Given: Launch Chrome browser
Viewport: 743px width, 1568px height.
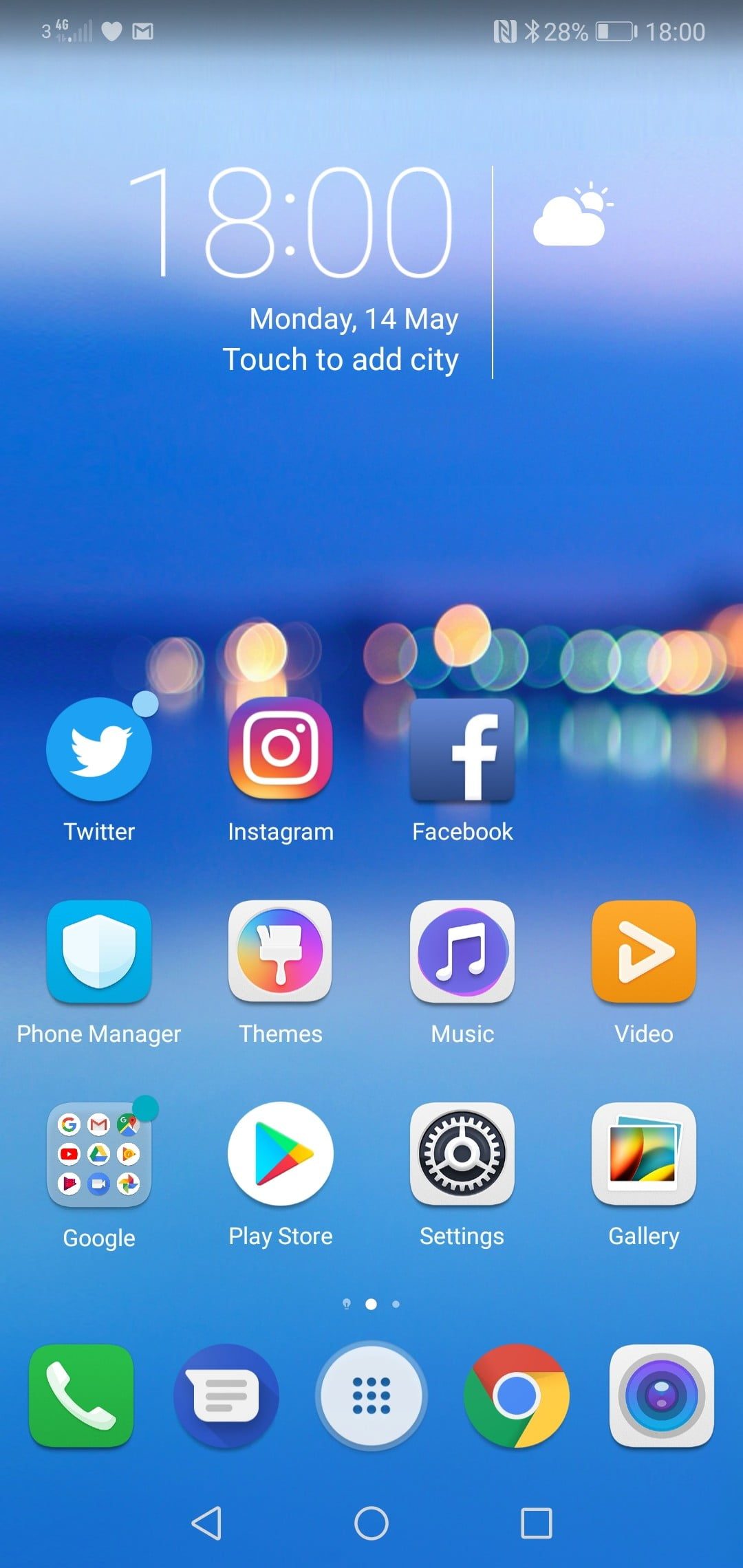Looking at the screenshot, I should click(x=517, y=1396).
